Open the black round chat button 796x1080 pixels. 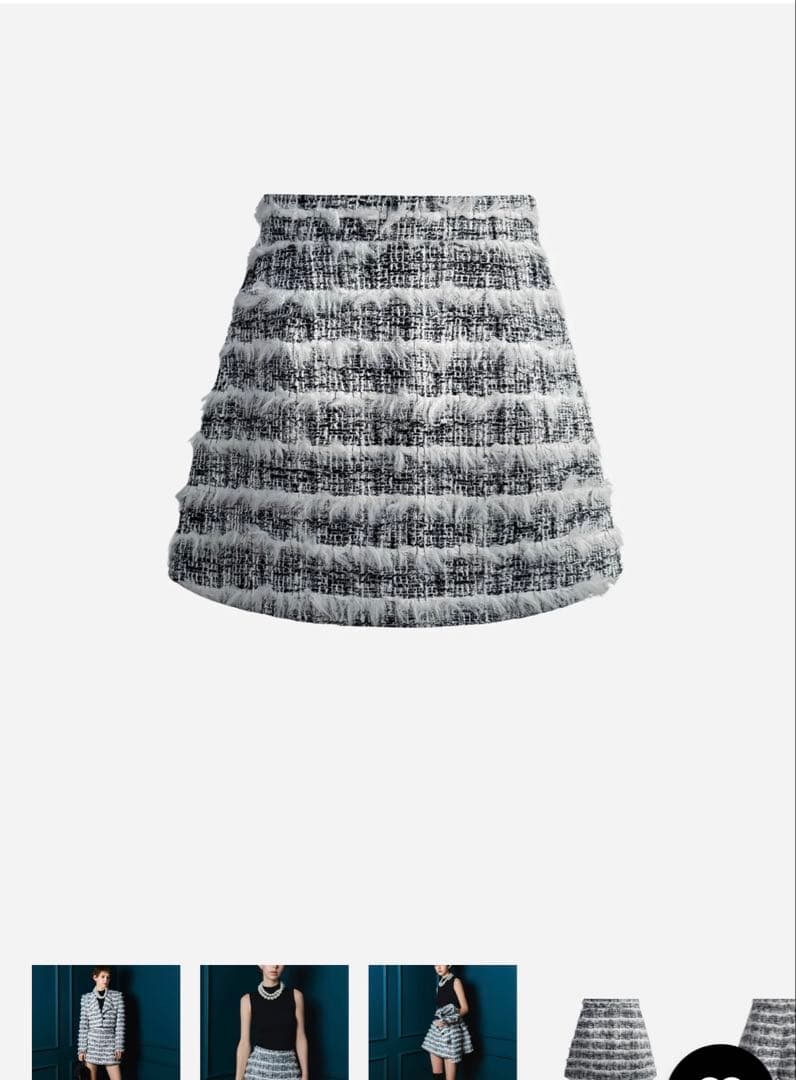pyautogui.click(x=722, y=1066)
